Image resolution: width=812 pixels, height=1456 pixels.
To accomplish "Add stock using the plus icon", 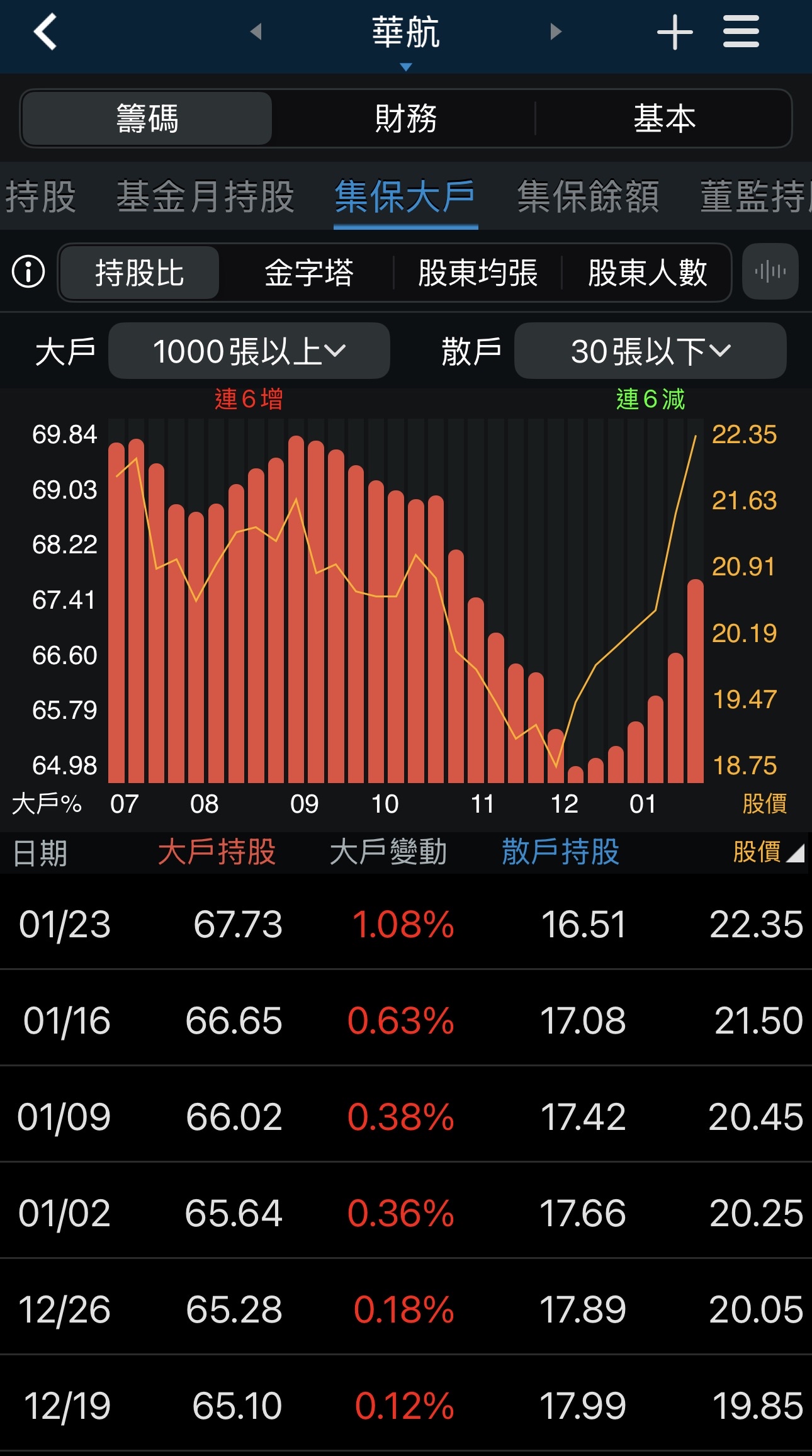I will pyautogui.click(x=674, y=33).
